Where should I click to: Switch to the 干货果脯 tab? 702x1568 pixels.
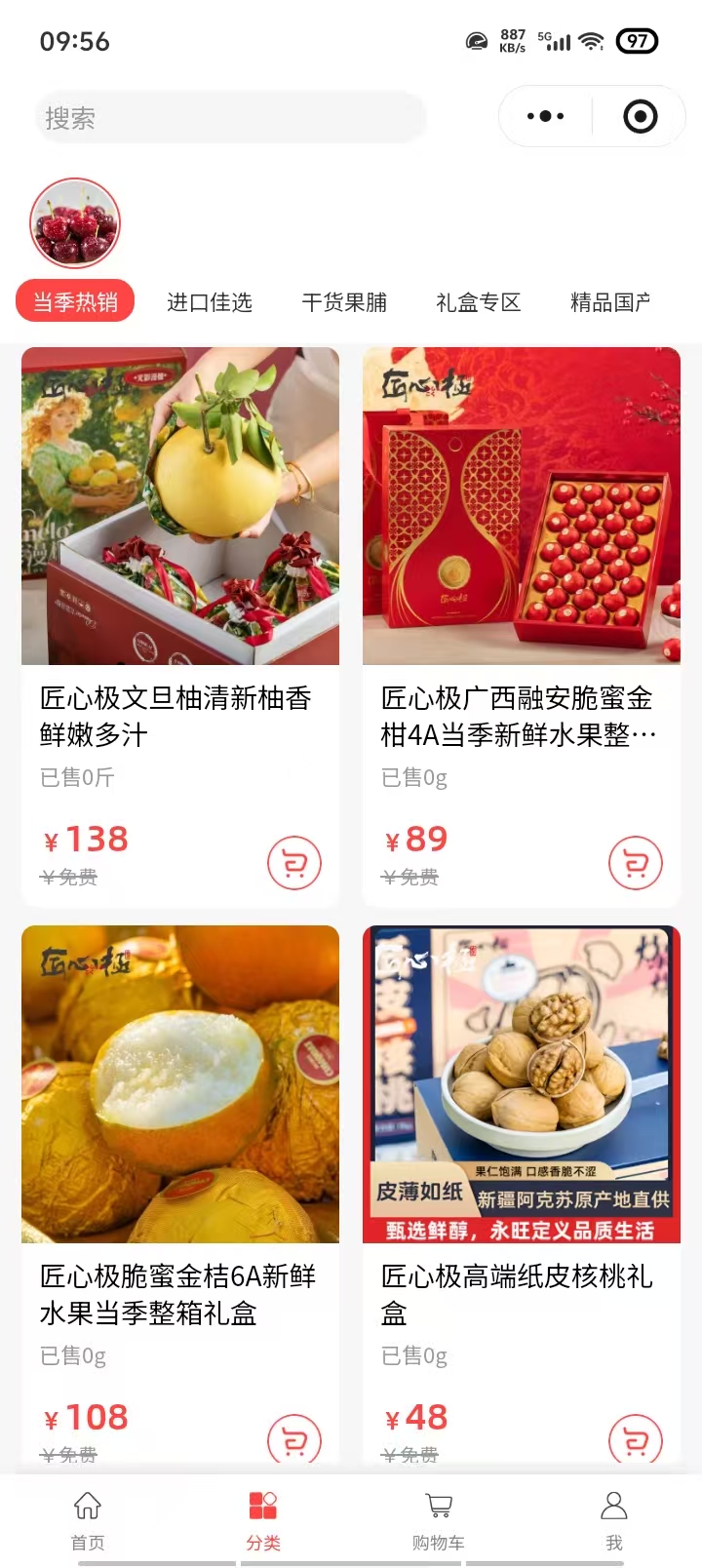click(343, 302)
